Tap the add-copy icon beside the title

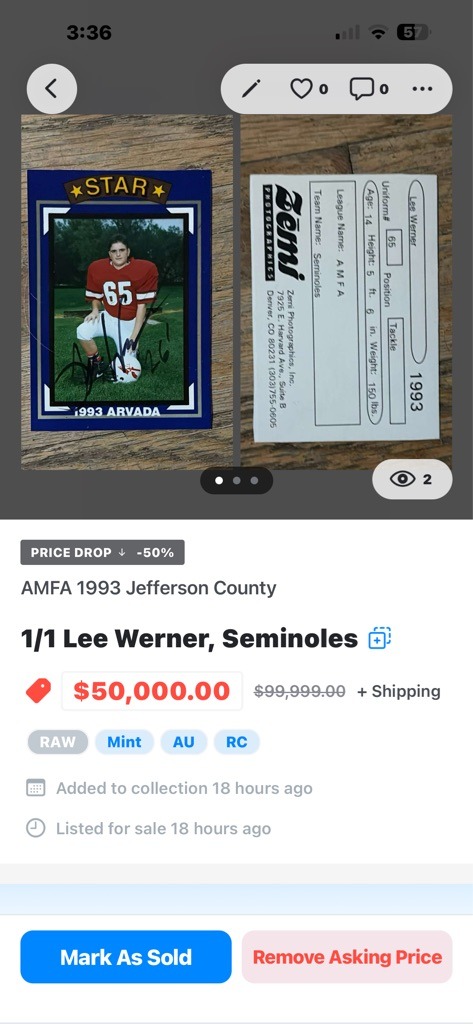[380, 638]
